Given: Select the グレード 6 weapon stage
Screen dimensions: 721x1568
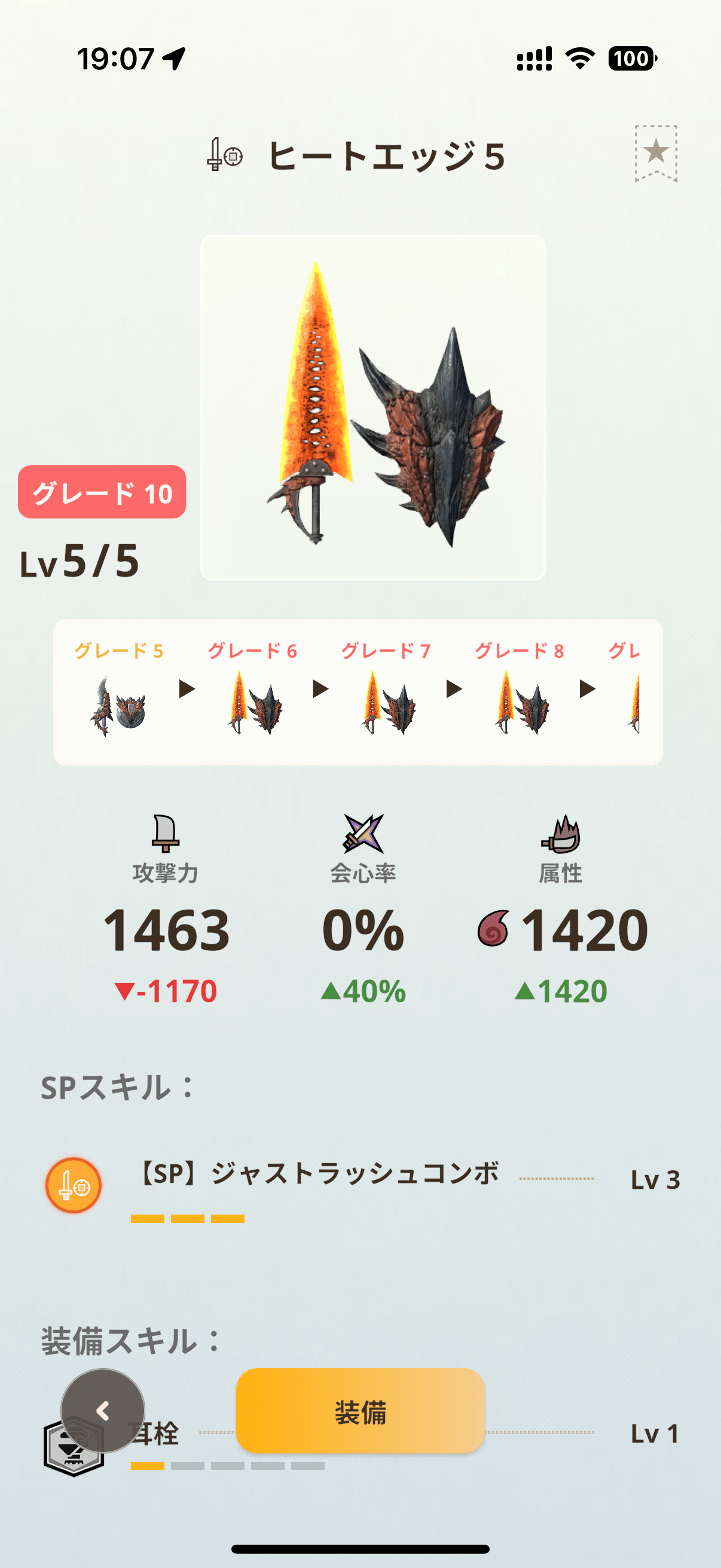Looking at the screenshot, I should tap(252, 691).
